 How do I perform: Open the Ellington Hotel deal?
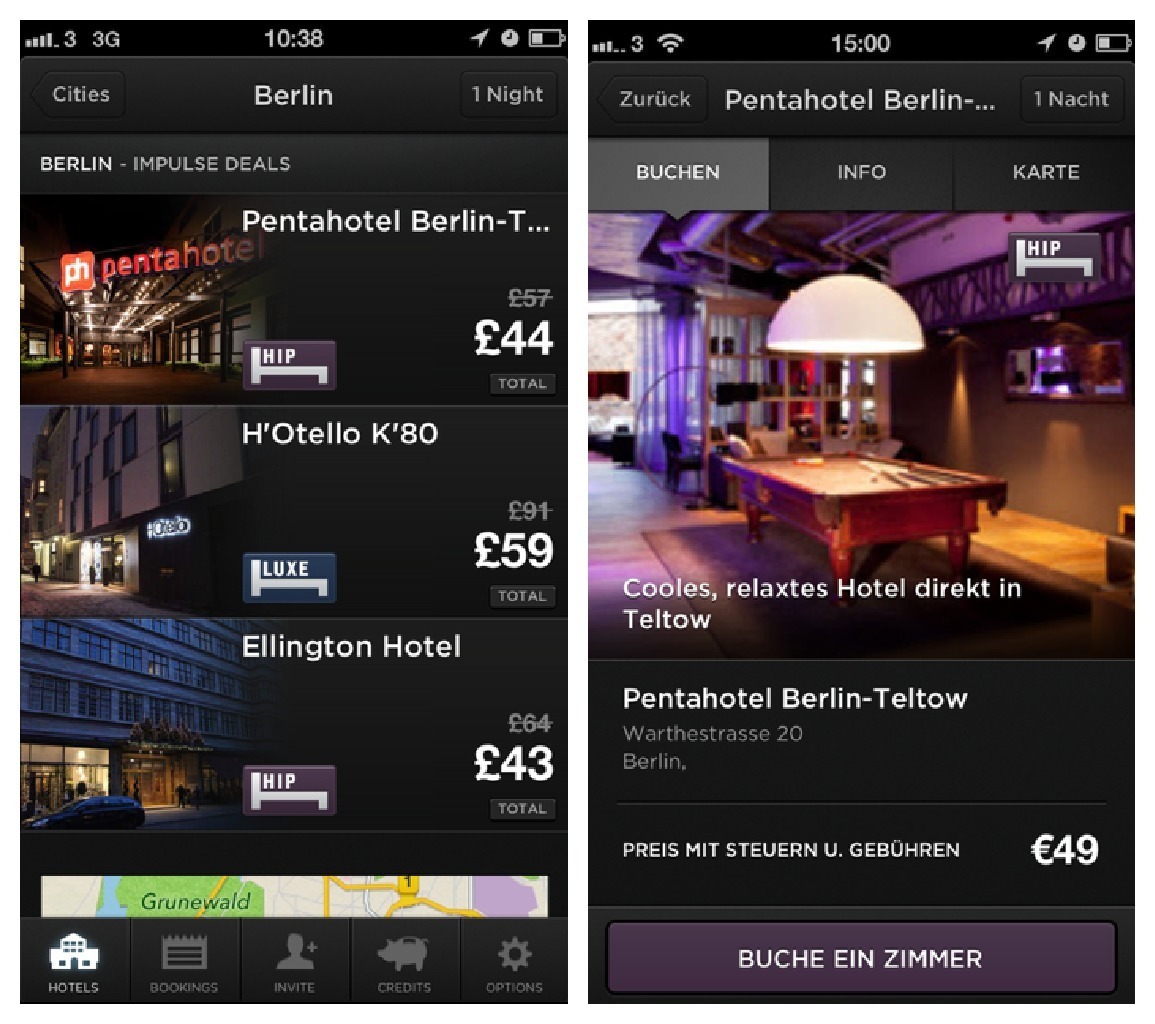[293, 725]
